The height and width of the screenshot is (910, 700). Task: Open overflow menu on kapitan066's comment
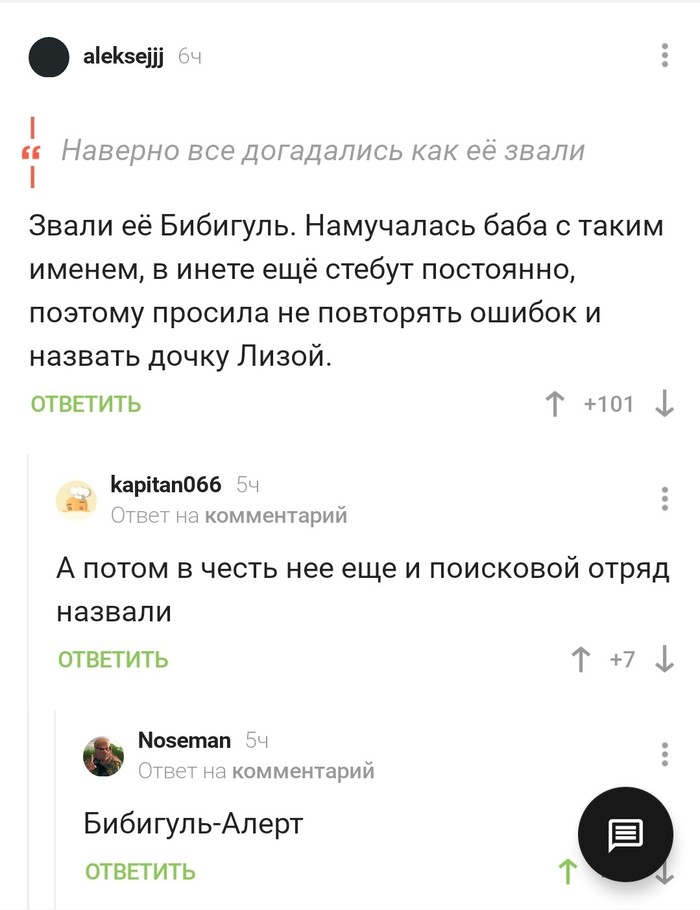click(665, 498)
